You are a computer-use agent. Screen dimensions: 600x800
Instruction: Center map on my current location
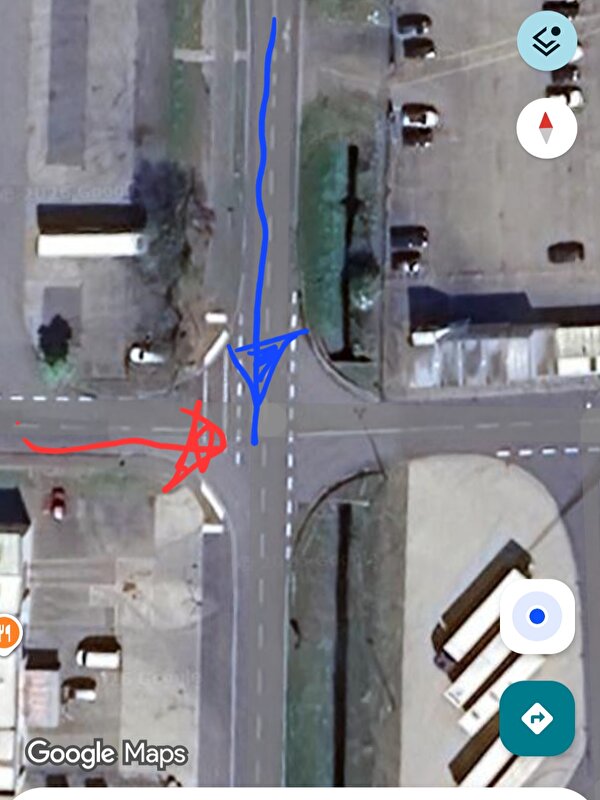click(537, 616)
